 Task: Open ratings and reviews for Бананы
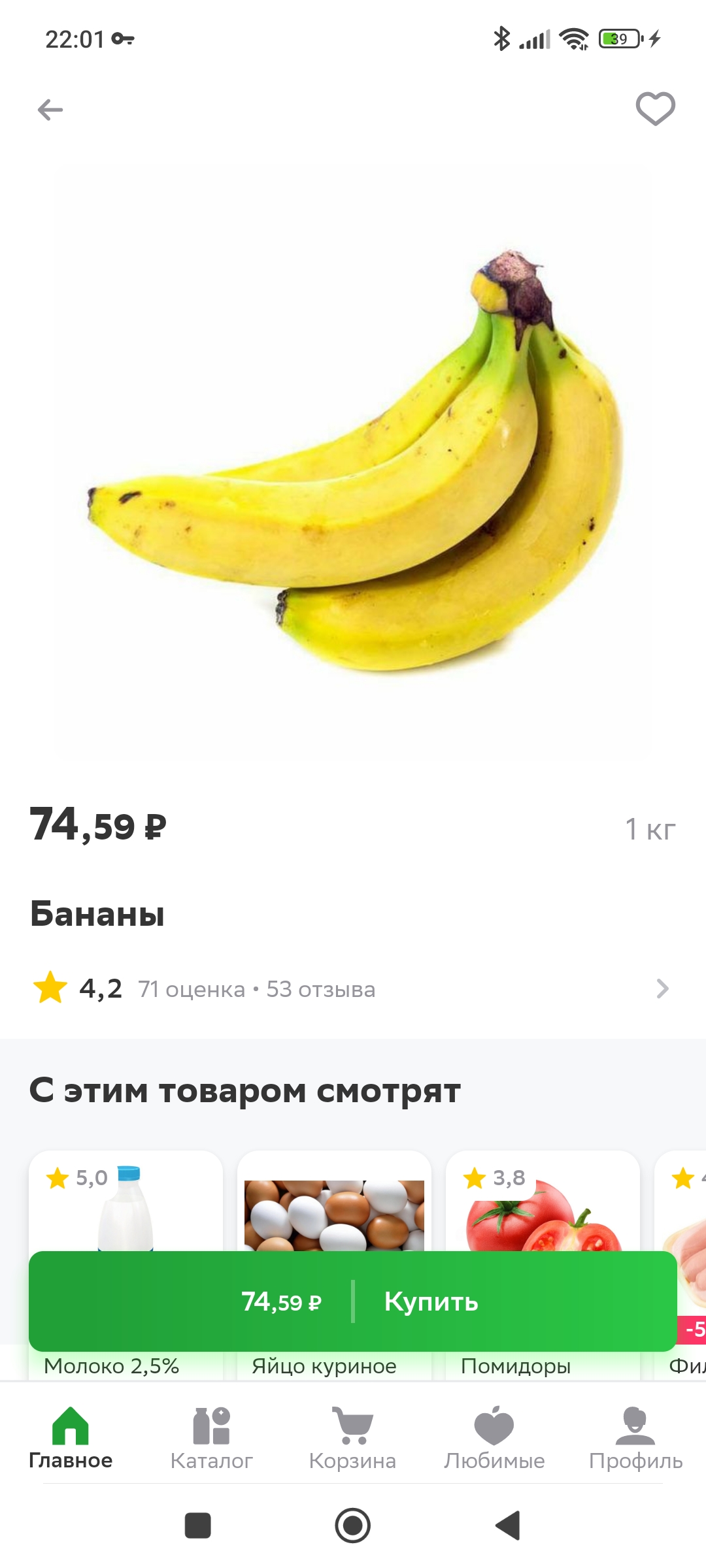tap(353, 989)
